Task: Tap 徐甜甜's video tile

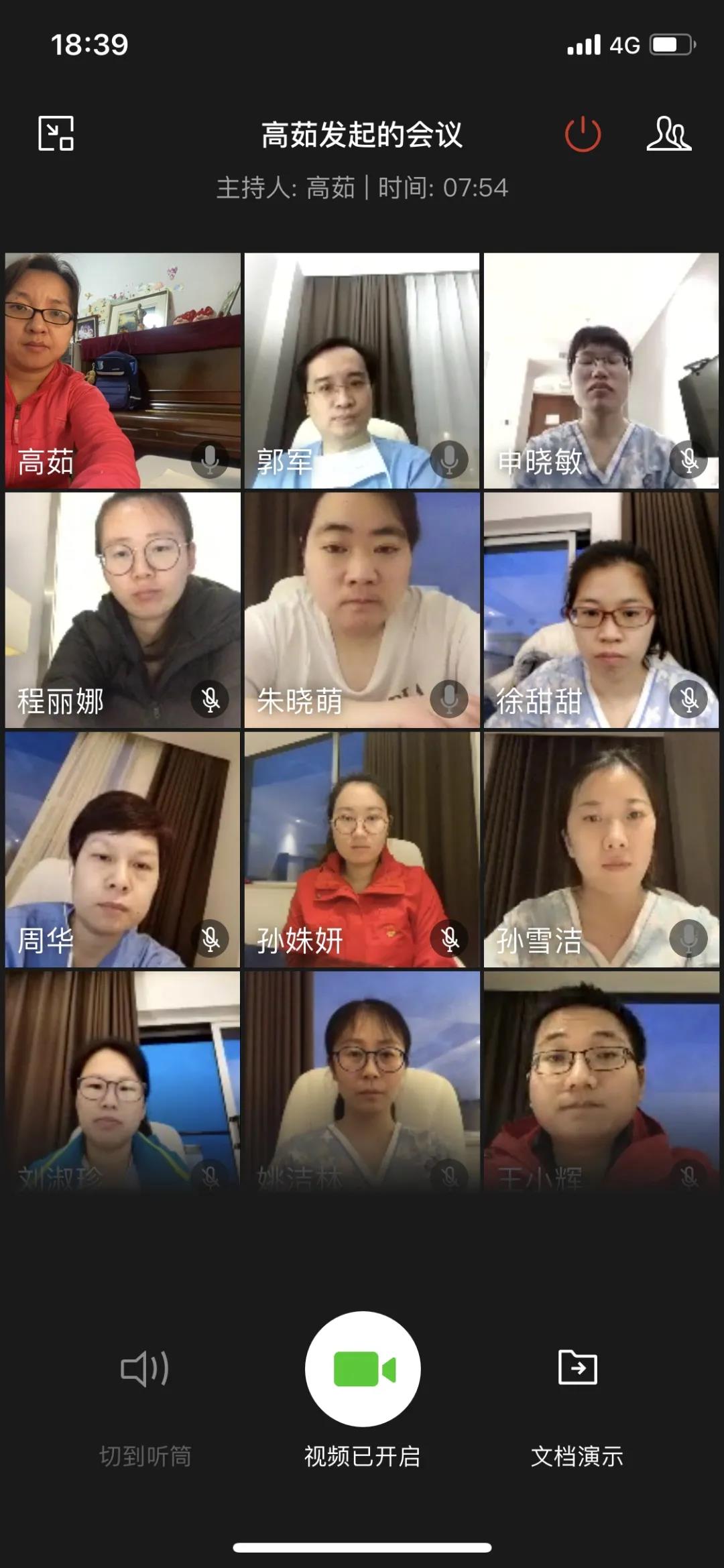Action: 601,609
